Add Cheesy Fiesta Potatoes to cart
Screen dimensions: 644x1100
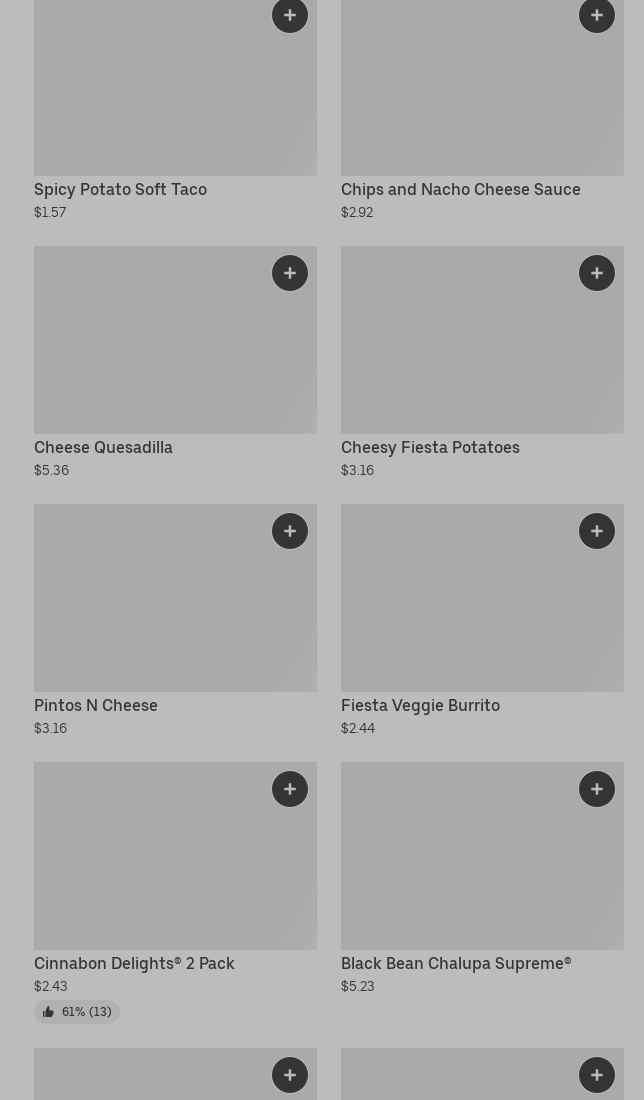597,273
